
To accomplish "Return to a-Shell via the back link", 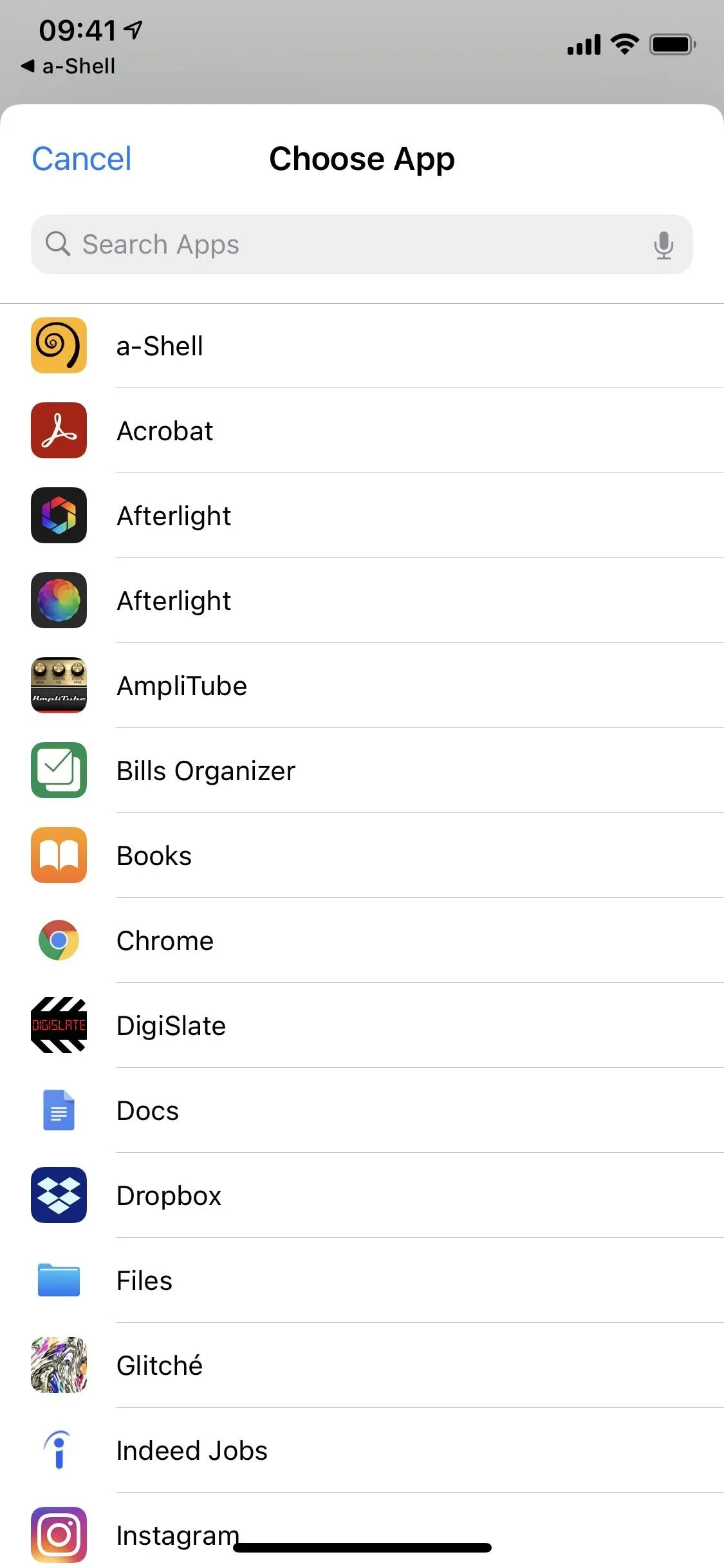I will tap(68, 66).
